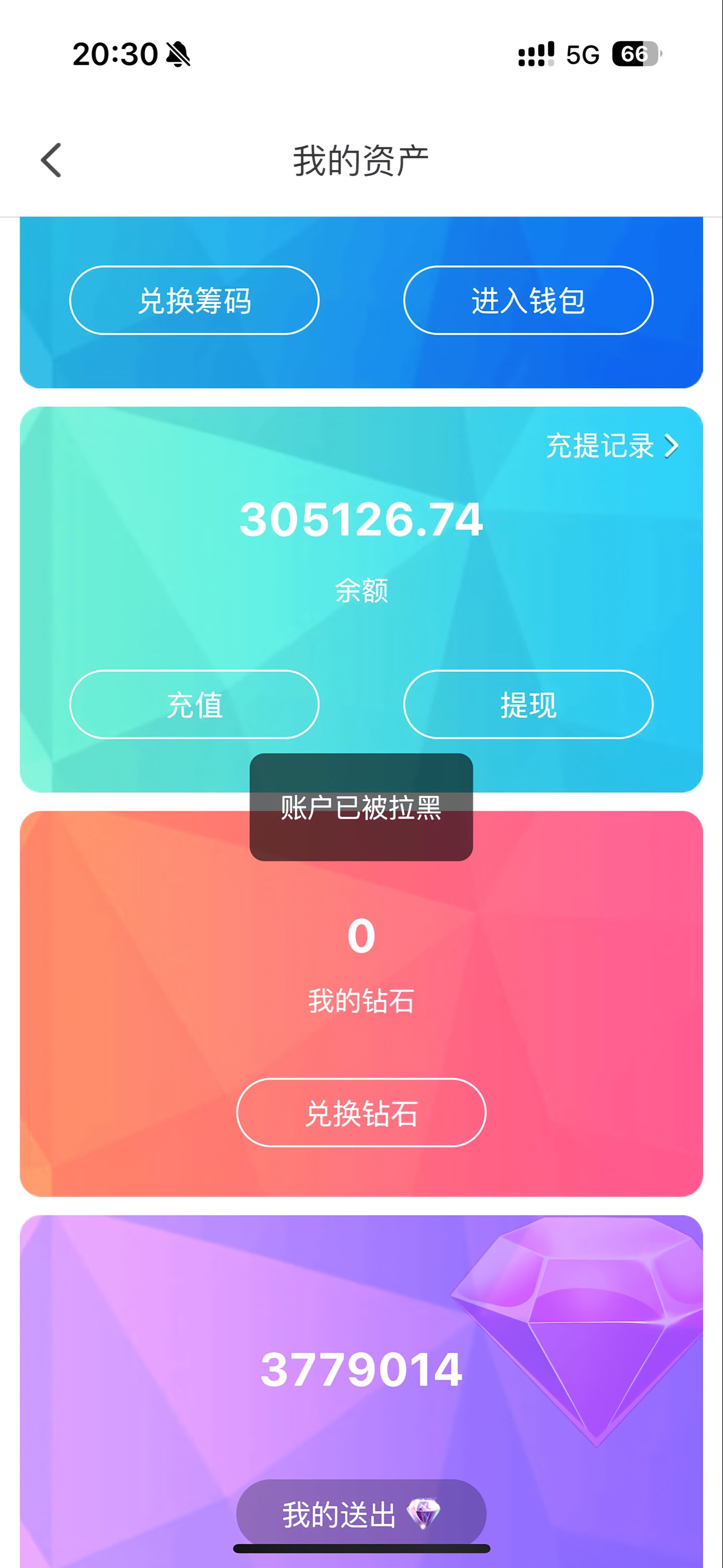This screenshot has height=1568, width=723.
Task: Tap 充值 to top up balance
Action: (194, 704)
